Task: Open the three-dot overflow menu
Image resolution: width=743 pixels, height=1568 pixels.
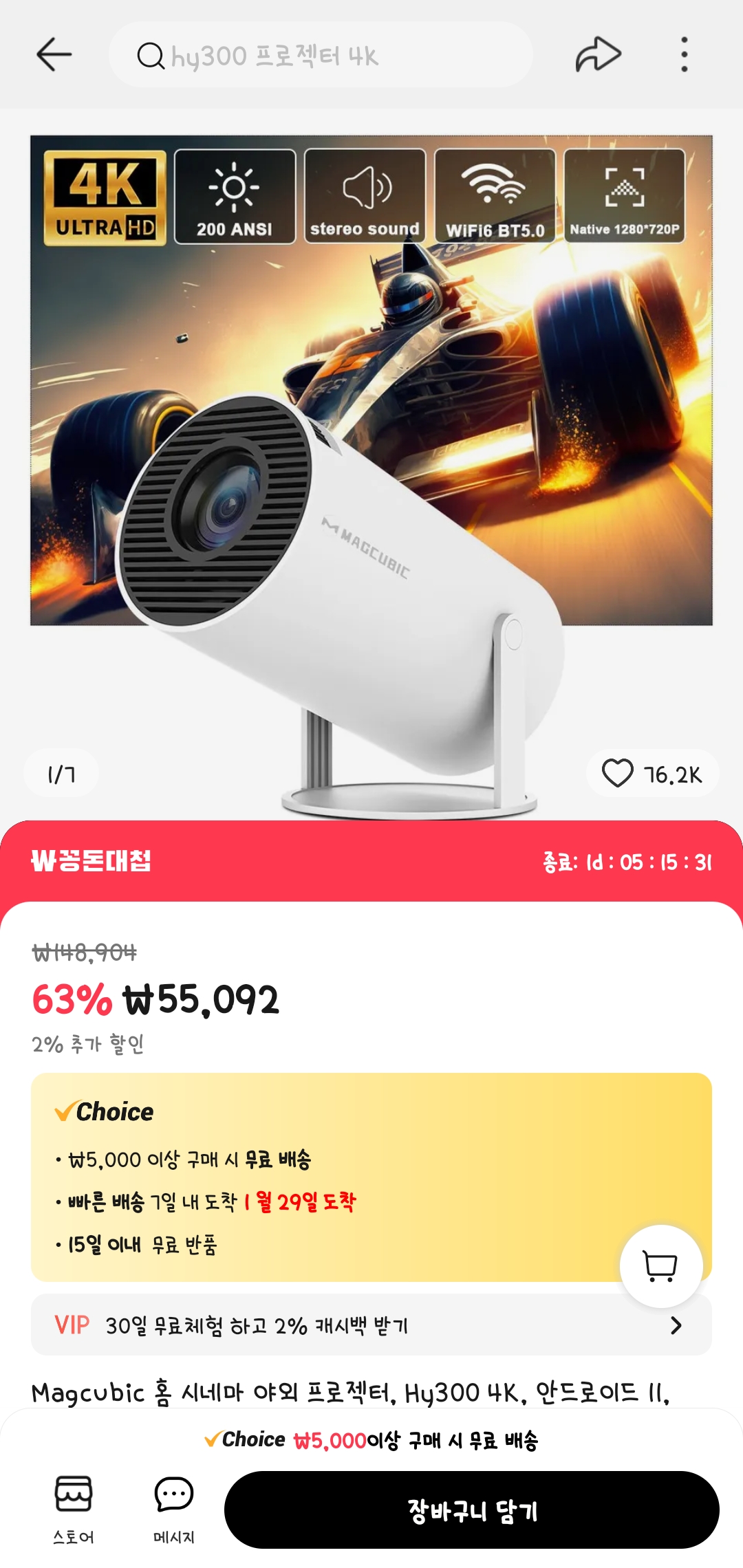Action: tap(684, 55)
